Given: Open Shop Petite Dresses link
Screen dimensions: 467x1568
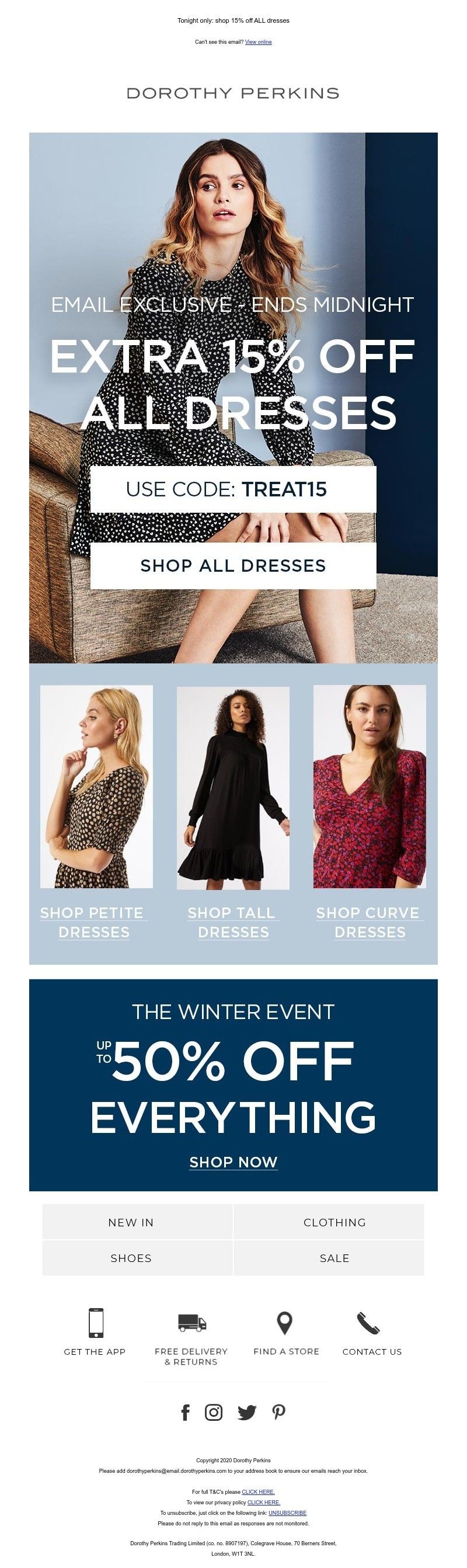Looking at the screenshot, I should (93, 922).
